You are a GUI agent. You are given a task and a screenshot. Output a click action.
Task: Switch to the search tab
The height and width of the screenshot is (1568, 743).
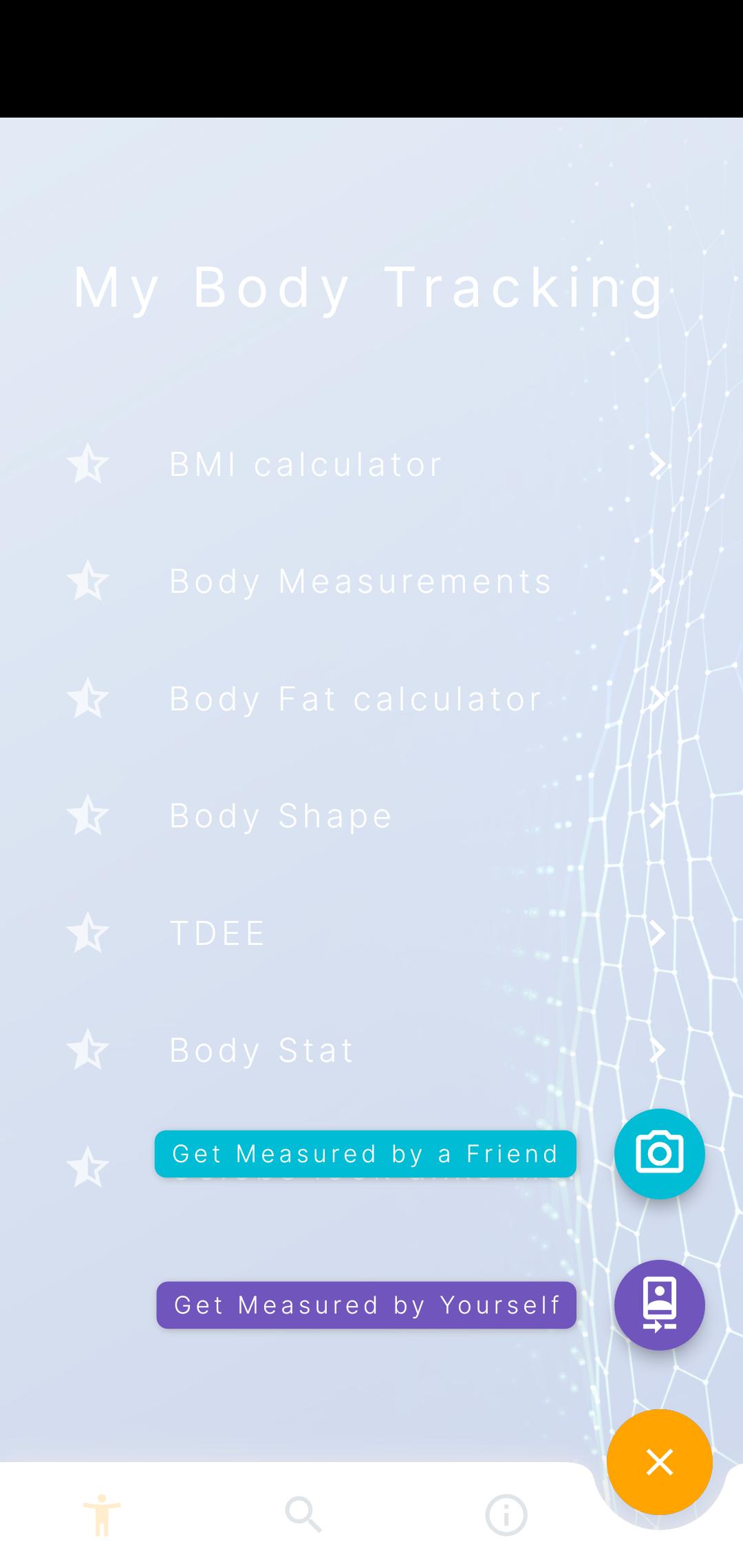pos(303,1514)
